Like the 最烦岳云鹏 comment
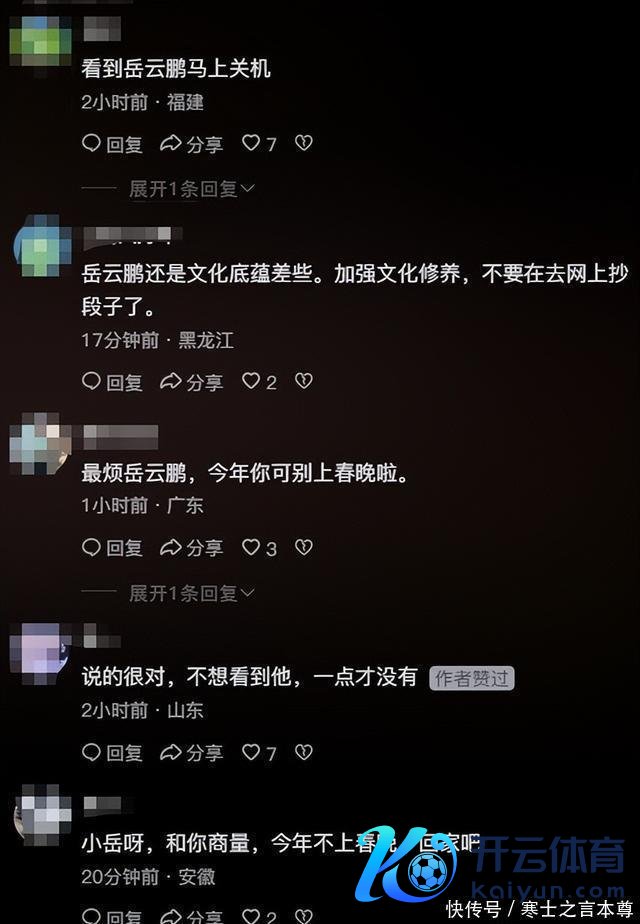Image resolution: width=640 pixels, height=924 pixels. click(x=252, y=548)
